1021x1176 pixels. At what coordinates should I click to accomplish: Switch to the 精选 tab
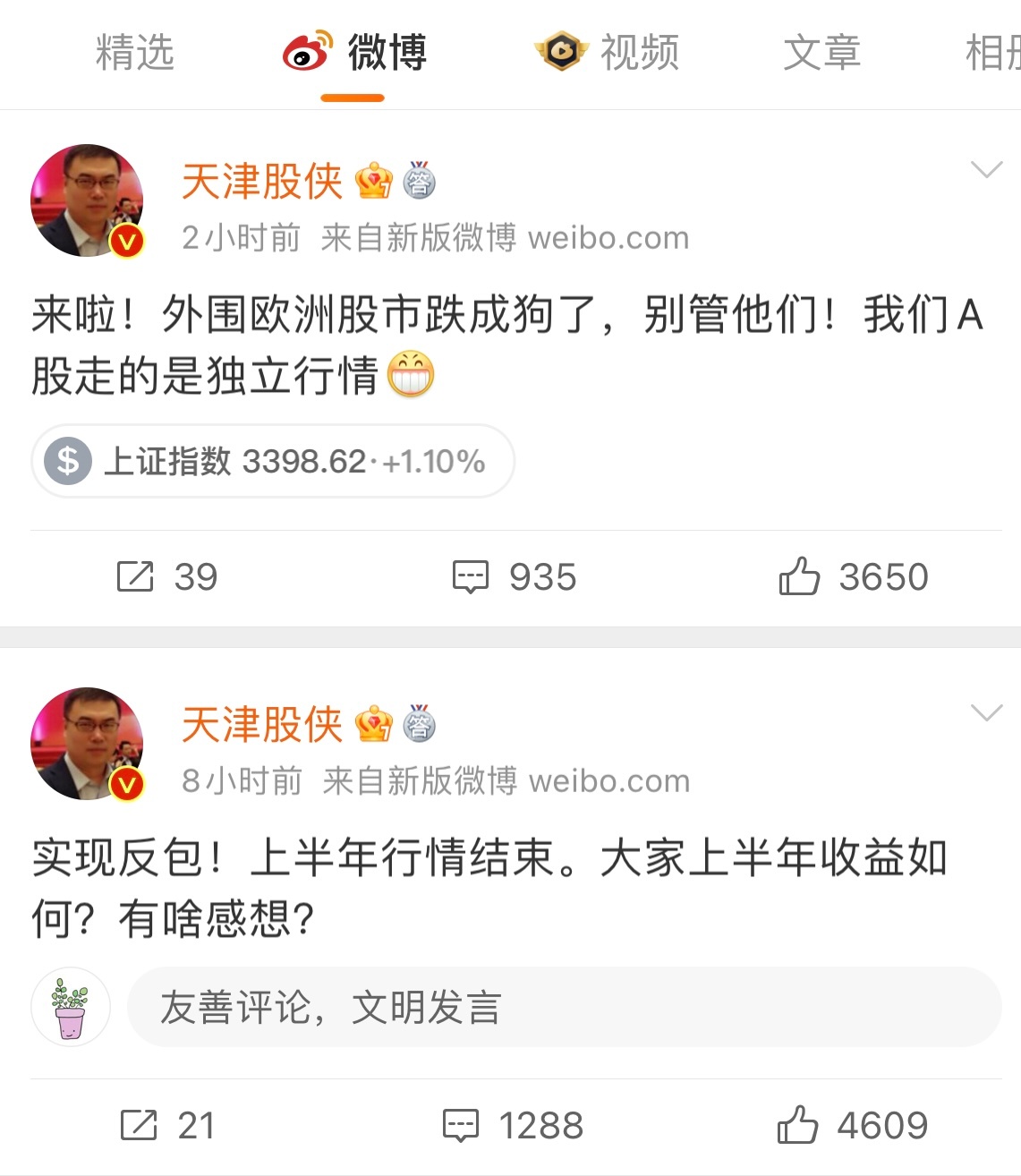pos(134,53)
